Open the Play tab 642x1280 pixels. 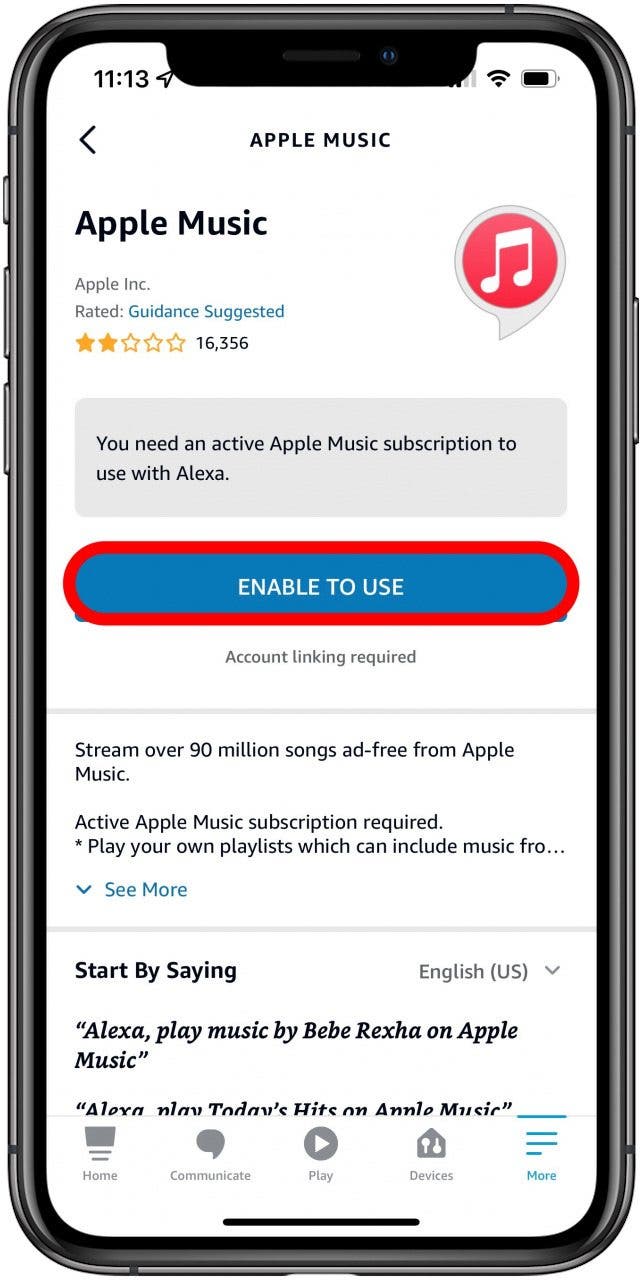[320, 1153]
